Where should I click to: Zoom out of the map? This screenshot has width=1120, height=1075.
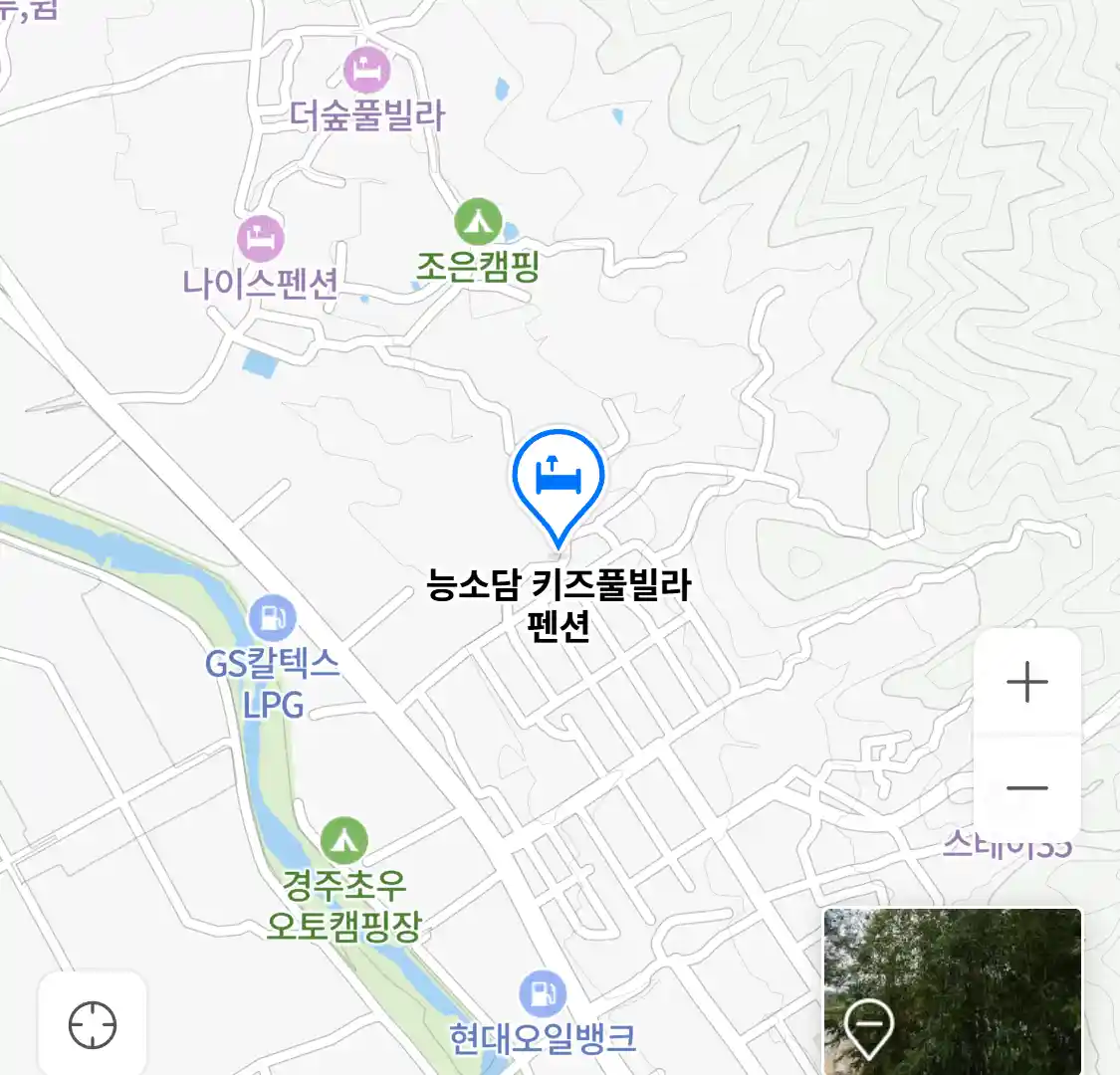tap(1026, 787)
